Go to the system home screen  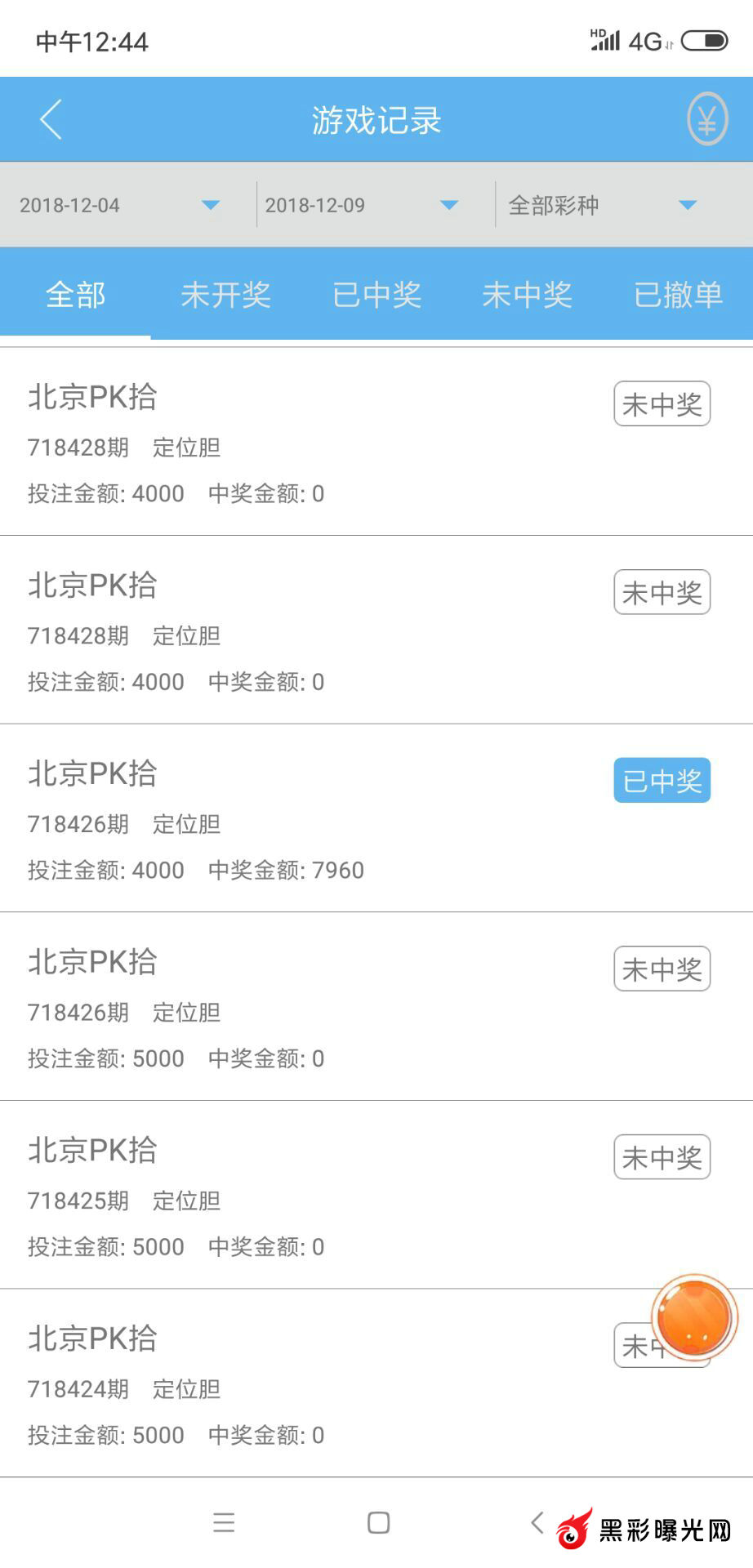(378, 1522)
